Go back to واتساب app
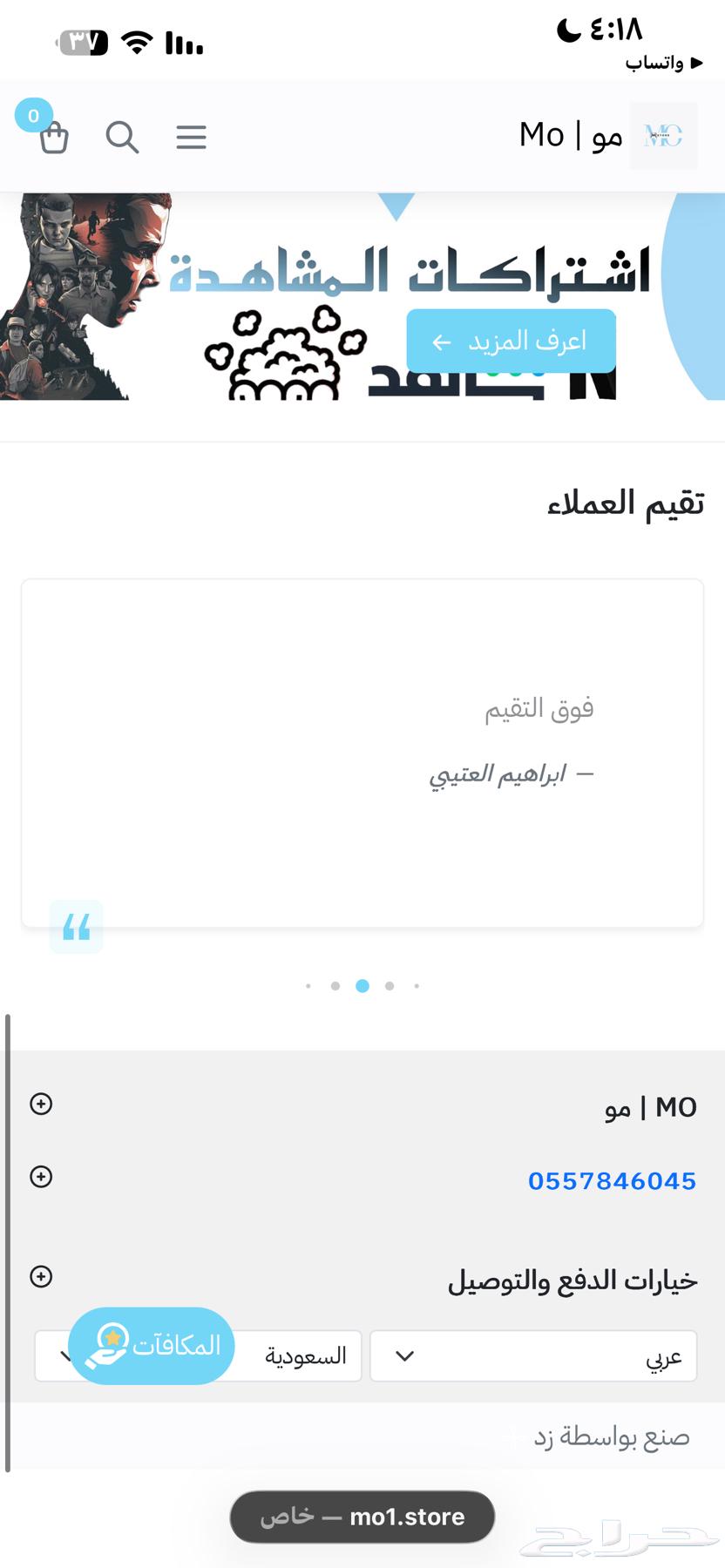The height and width of the screenshot is (1568, 725). 664,63
